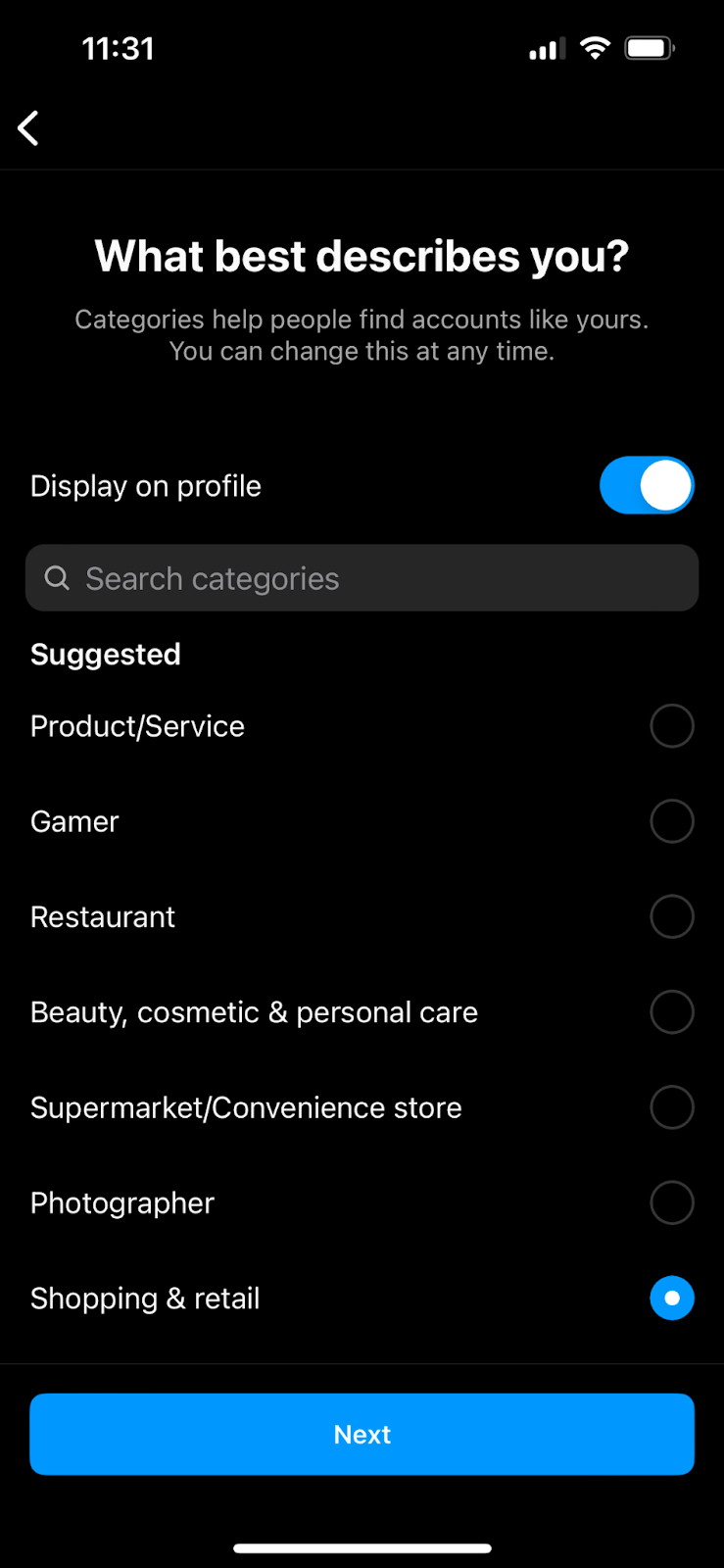
Task: Turn off Display on profile switch
Action: [x=647, y=486]
